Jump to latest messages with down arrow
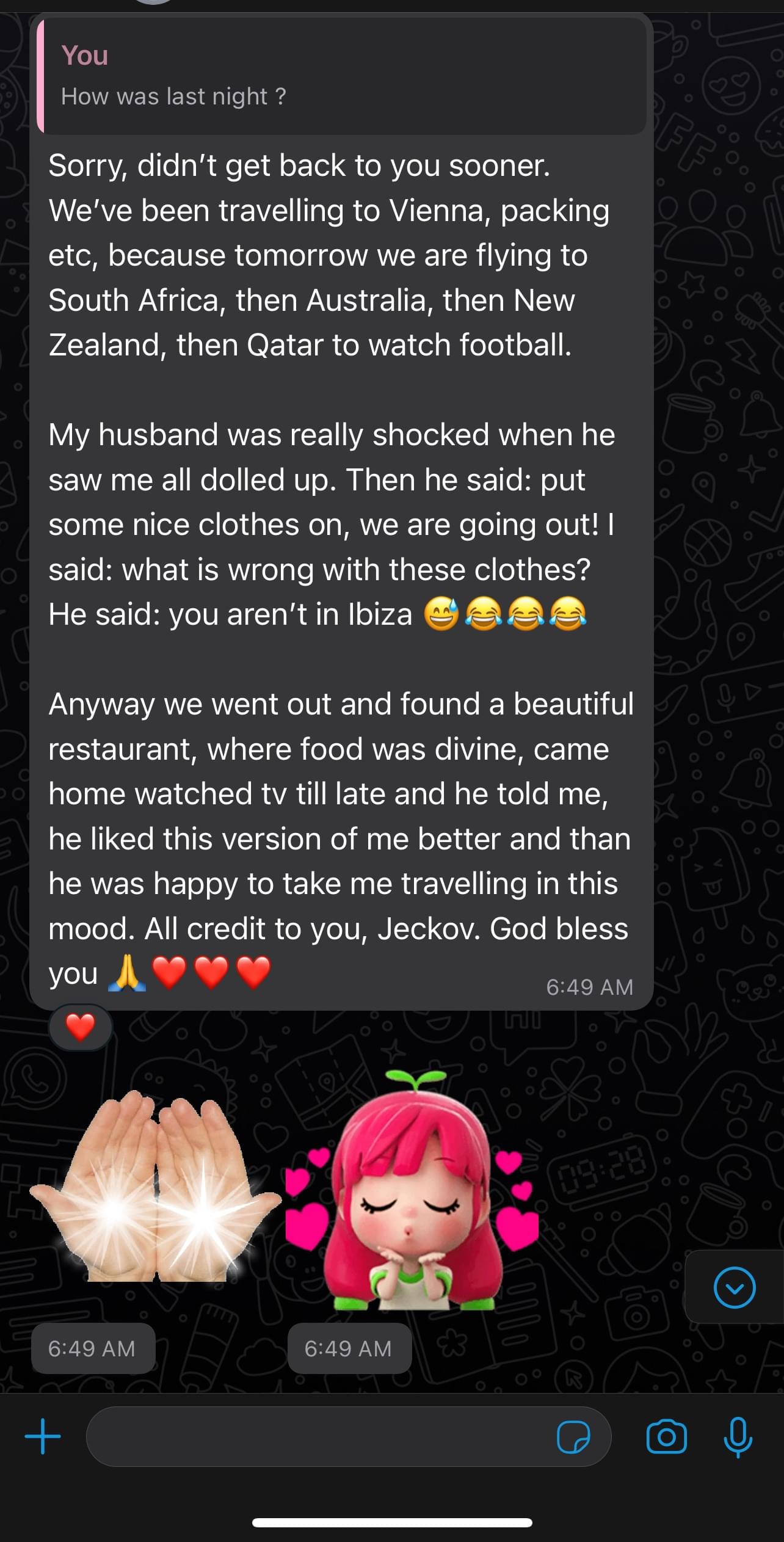The height and width of the screenshot is (1542, 784). [735, 1287]
